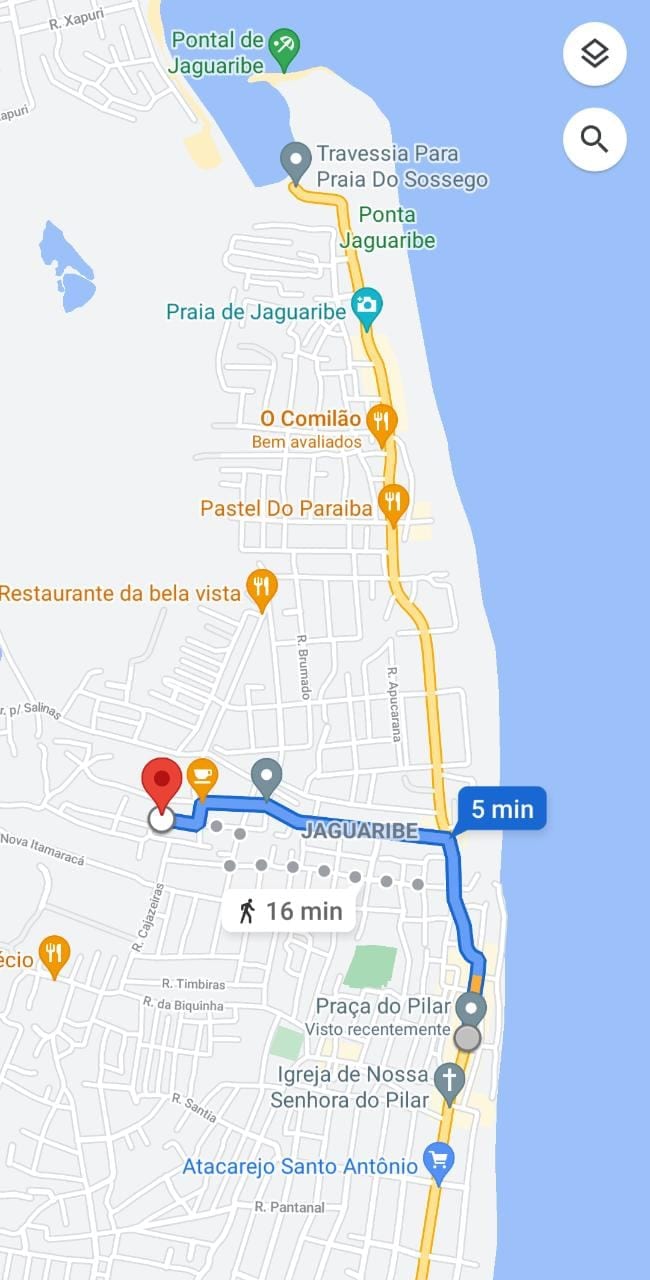Open the map layers button
The width and height of the screenshot is (650, 1280).
(x=595, y=54)
